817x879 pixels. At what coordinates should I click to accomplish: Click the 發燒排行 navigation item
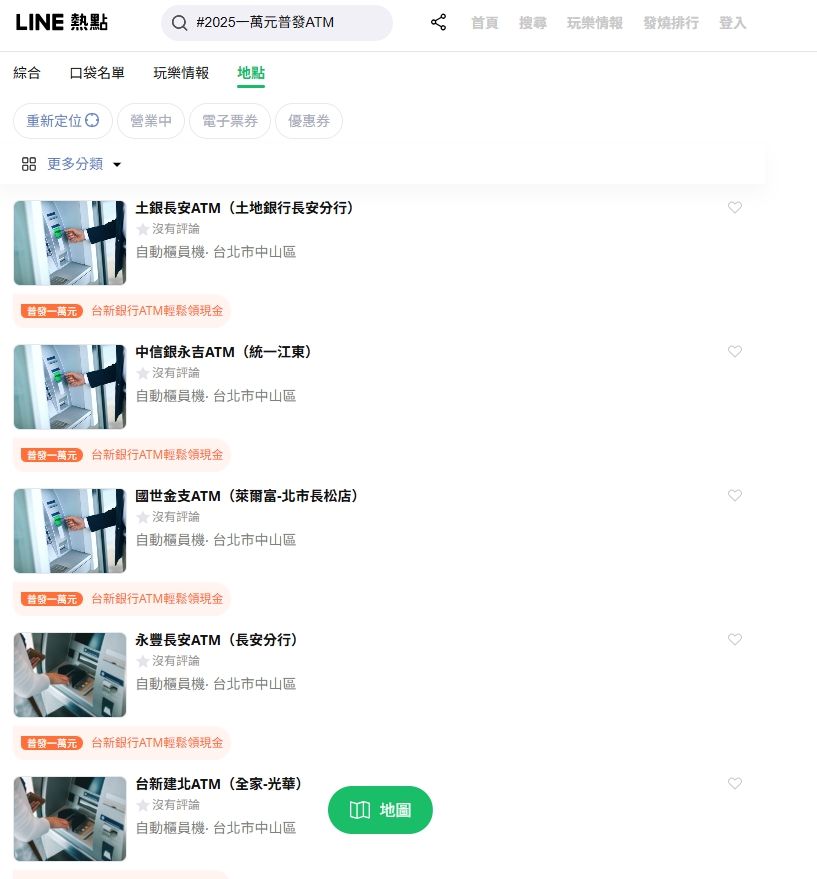[671, 23]
